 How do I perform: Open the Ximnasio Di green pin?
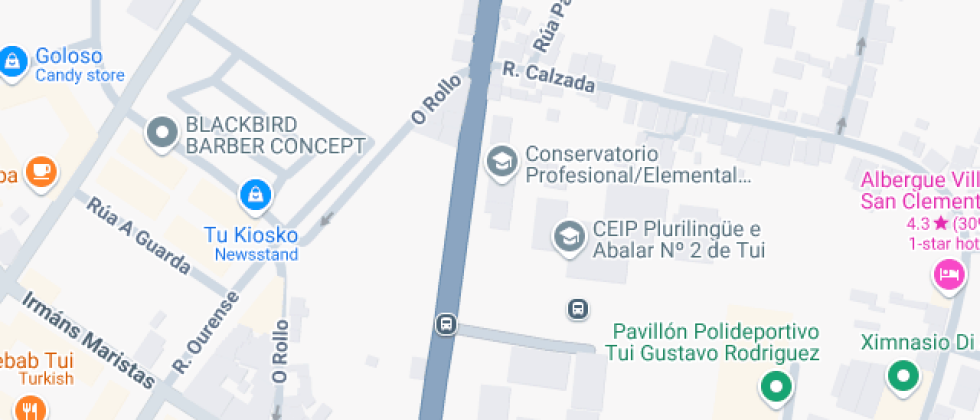(902, 377)
